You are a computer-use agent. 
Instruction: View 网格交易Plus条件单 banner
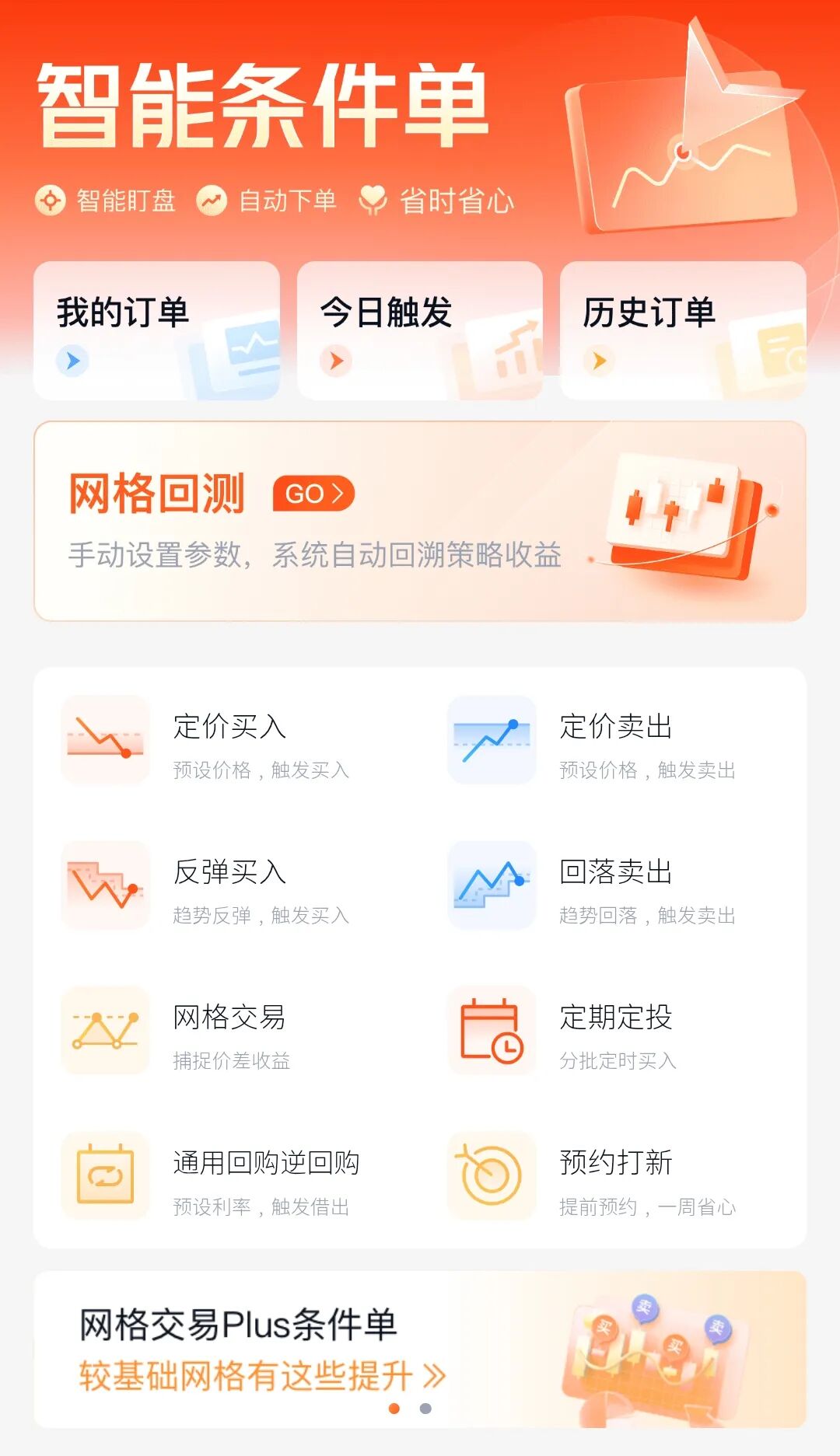420,1350
